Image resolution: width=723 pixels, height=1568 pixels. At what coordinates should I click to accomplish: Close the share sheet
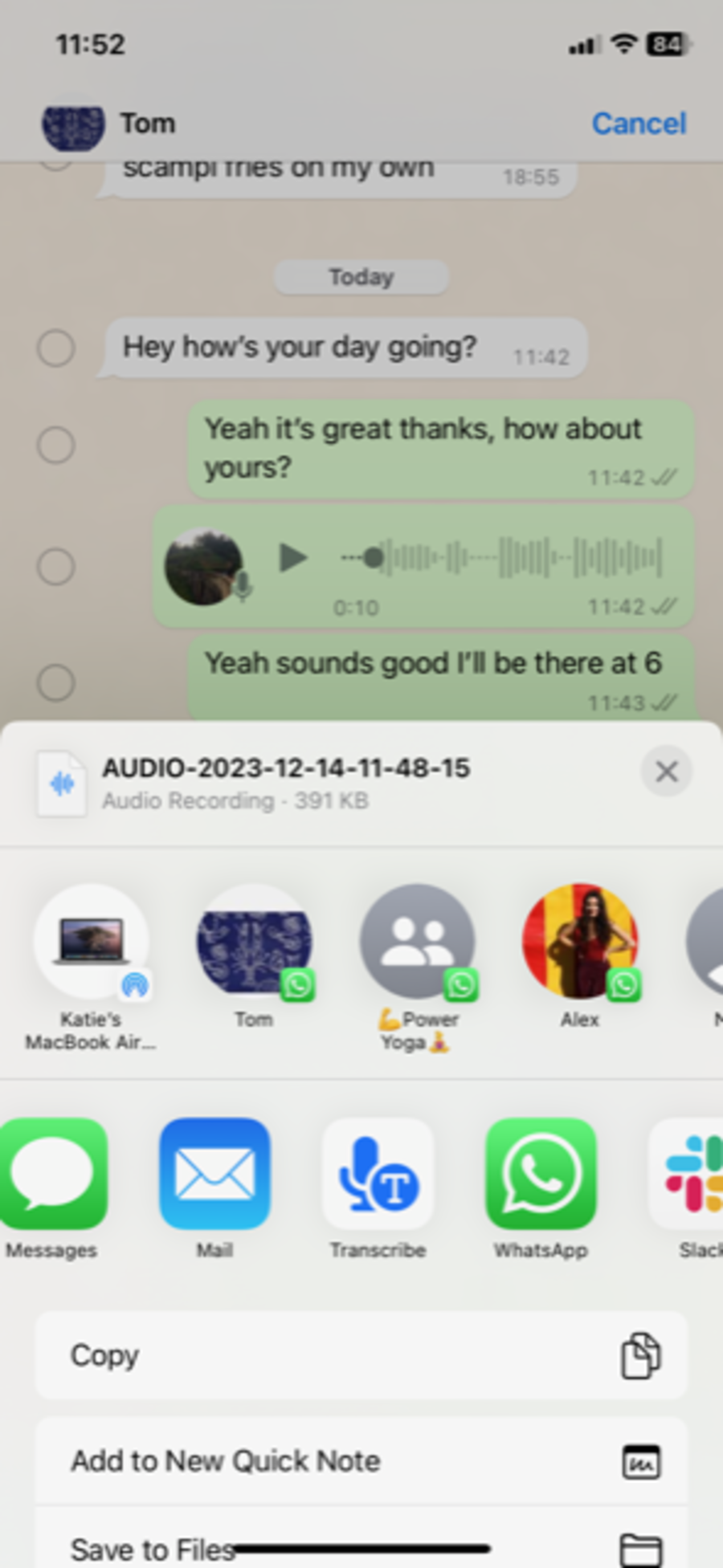(666, 772)
